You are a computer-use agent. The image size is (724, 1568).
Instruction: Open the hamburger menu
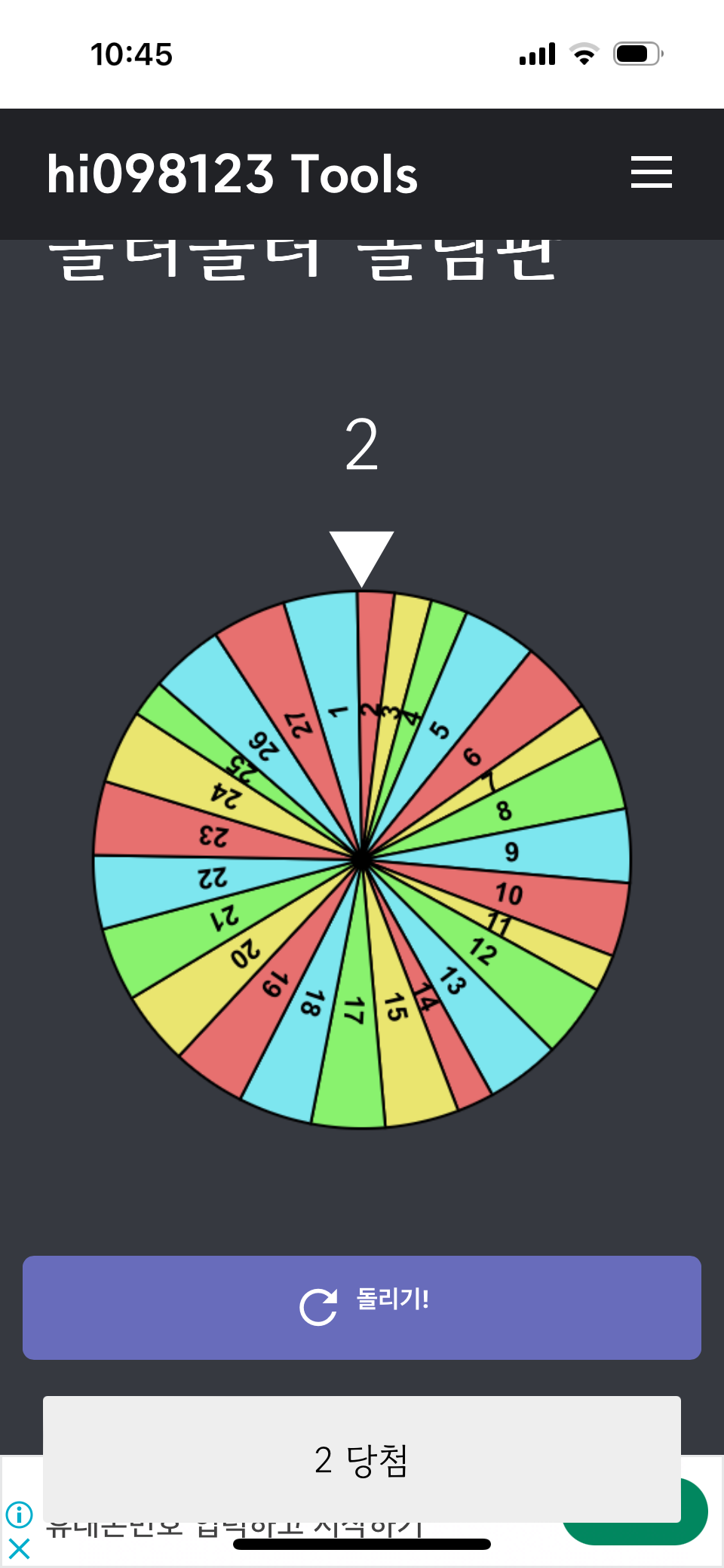[x=651, y=173]
